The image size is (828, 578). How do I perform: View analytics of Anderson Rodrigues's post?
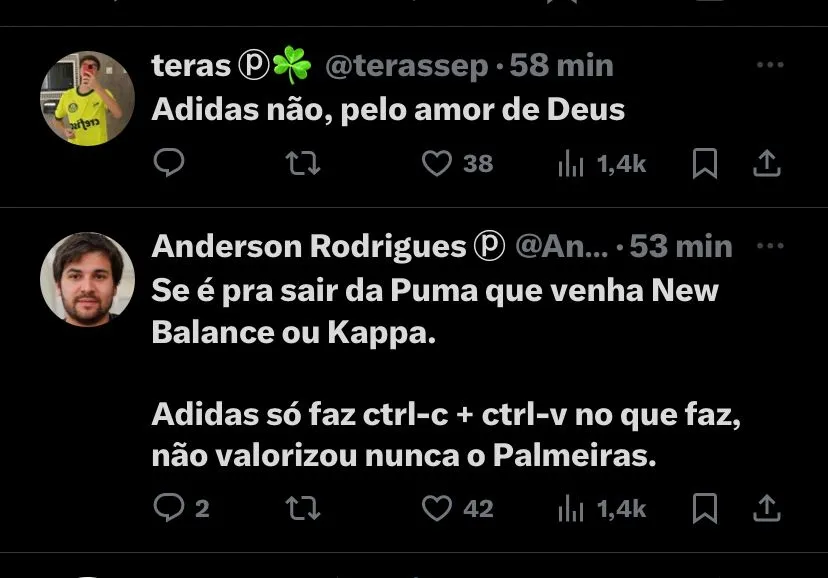point(571,508)
